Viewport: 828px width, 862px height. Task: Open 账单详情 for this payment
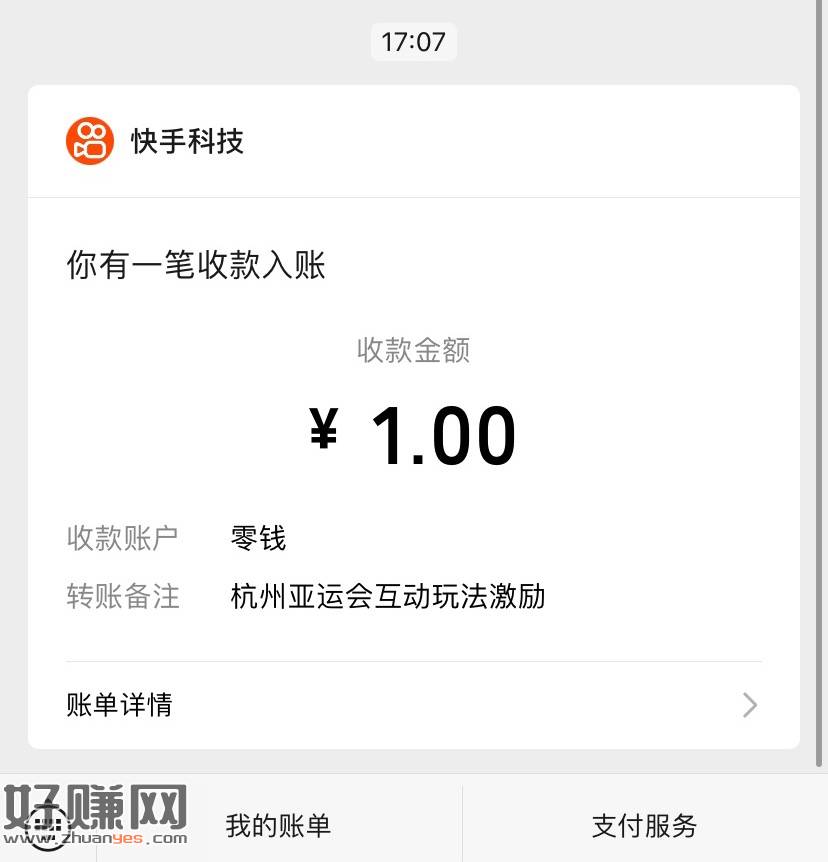click(413, 705)
